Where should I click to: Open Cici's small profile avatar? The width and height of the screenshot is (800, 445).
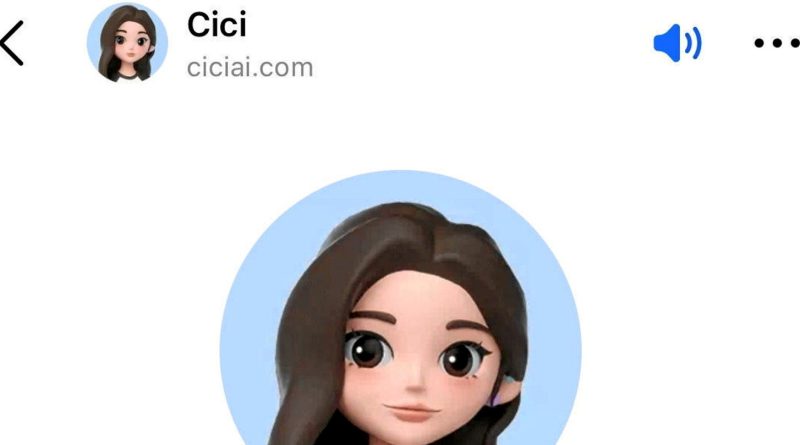[x=127, y=43]
